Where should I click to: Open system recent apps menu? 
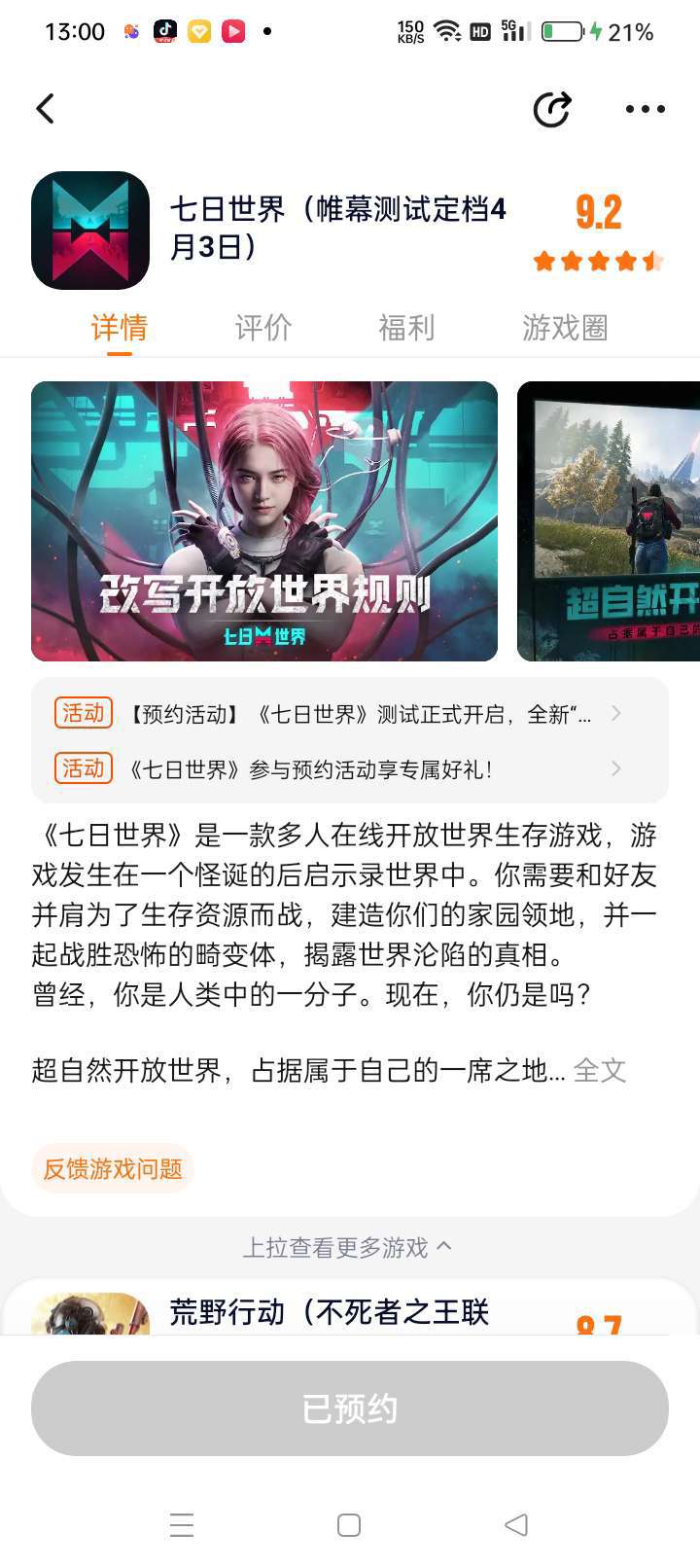tap(182, 1524)
